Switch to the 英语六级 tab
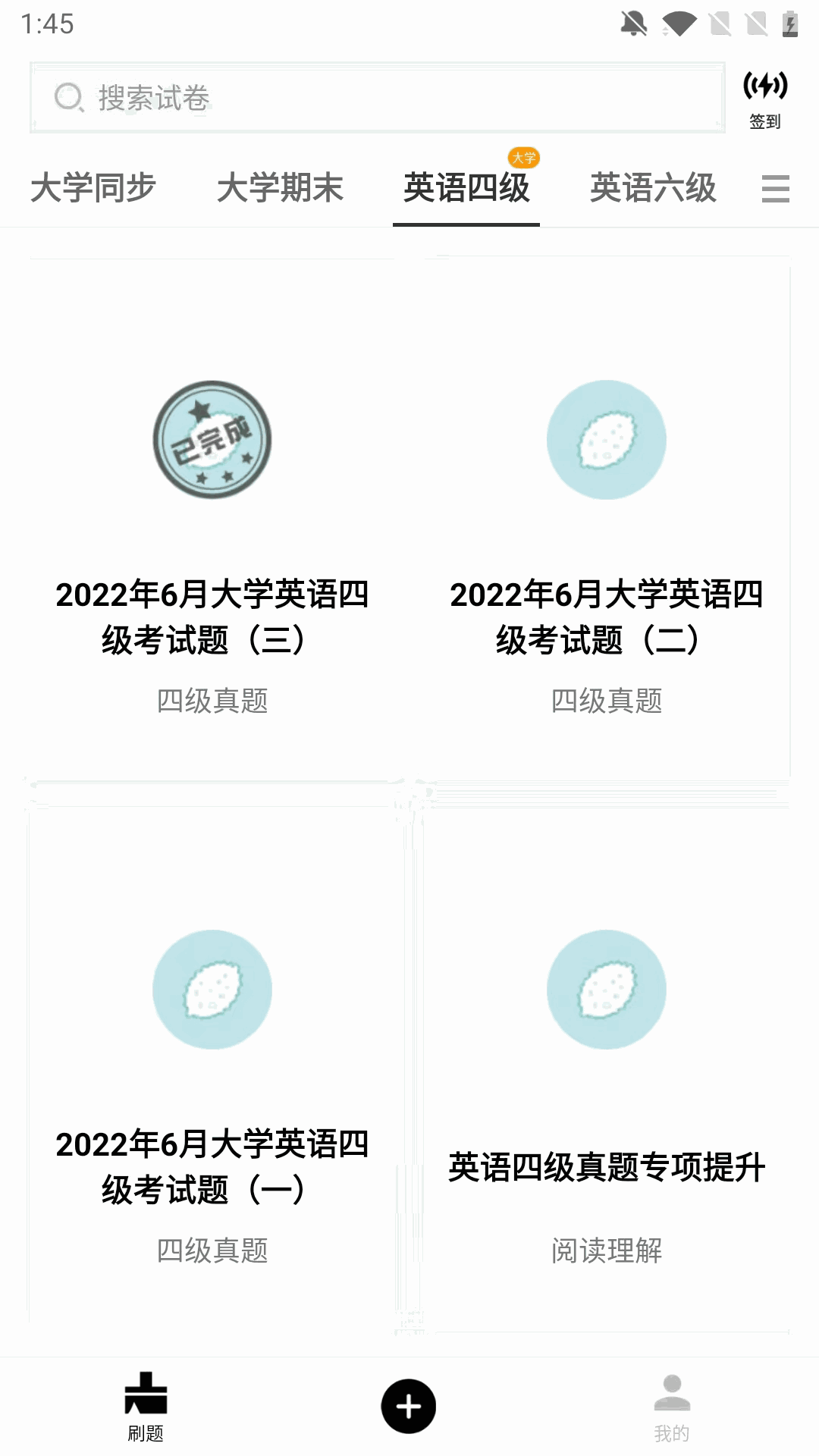The width and height of the screenshot is (819, 1456). [653, 189]
